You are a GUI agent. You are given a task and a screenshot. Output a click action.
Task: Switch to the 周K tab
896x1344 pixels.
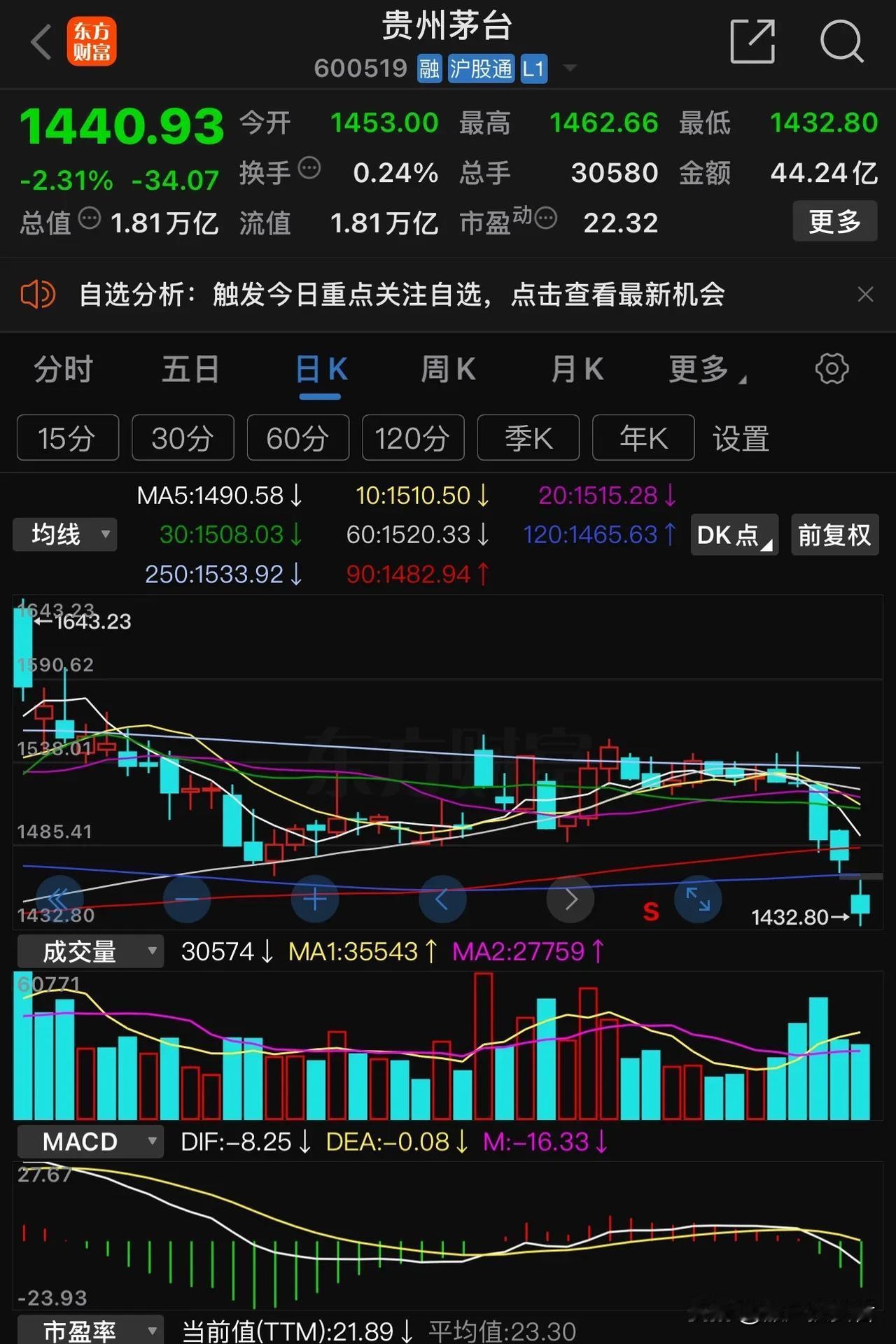coord(447,369)
